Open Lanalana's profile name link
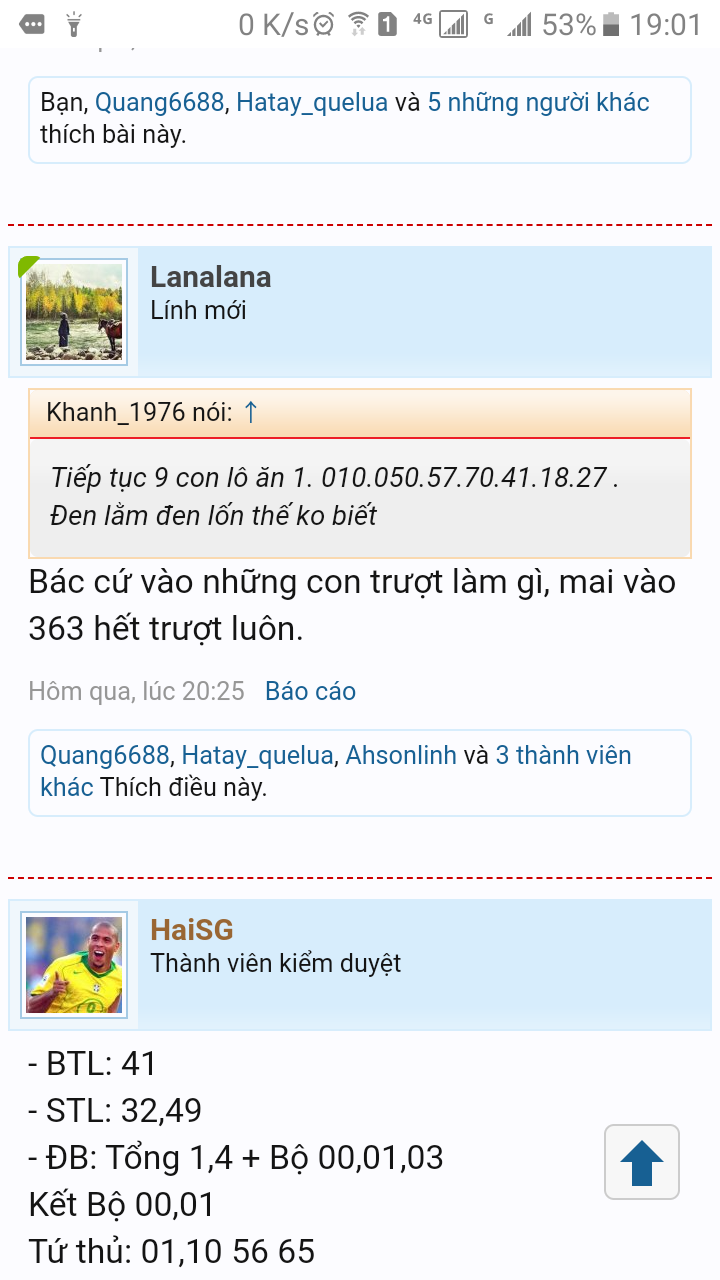This screenshot has height=1280, width=720. click(x=210, y=277)
